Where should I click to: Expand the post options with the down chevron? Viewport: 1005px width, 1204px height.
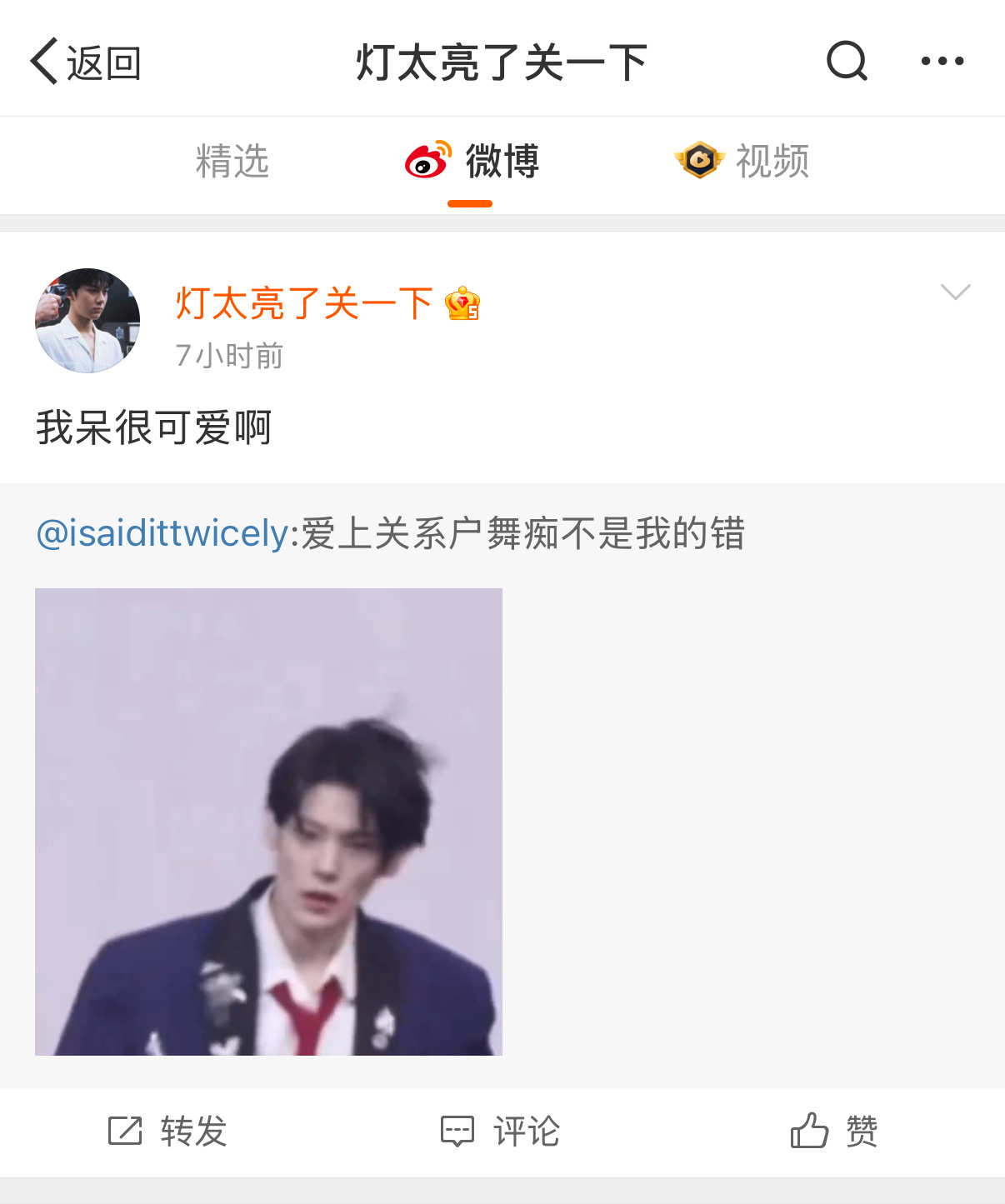click(x=955, y=293)
